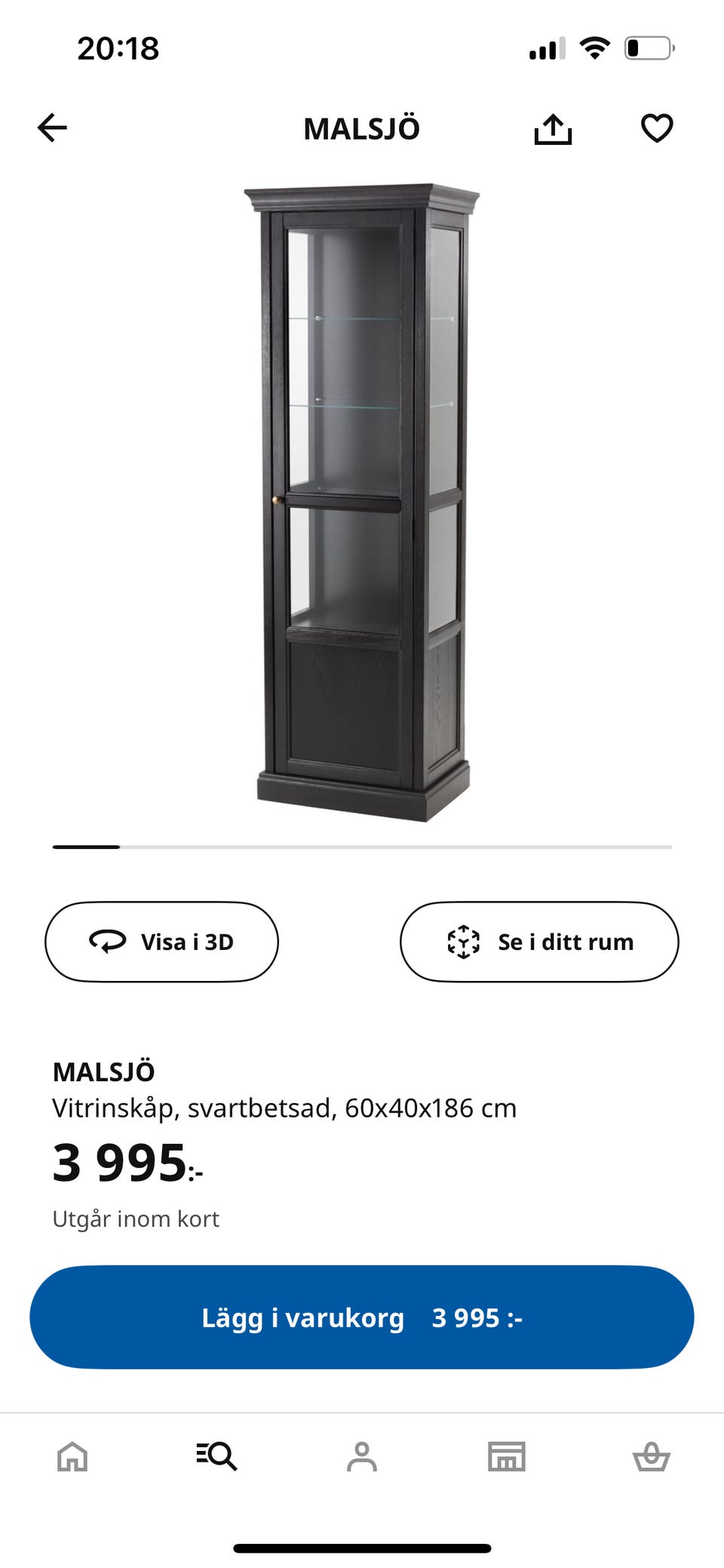Open Visa i 3D view

tap(161, 942)
